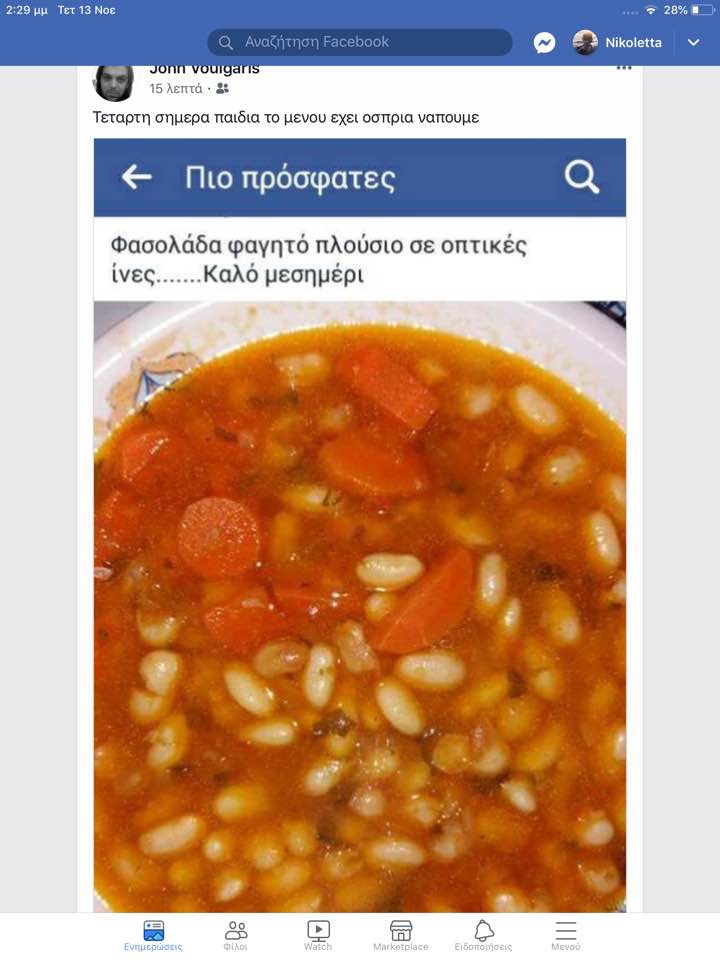The image size is (720, 960).
Task: Switch to the Ενημερώσεις tab
Action: (153, 936)
